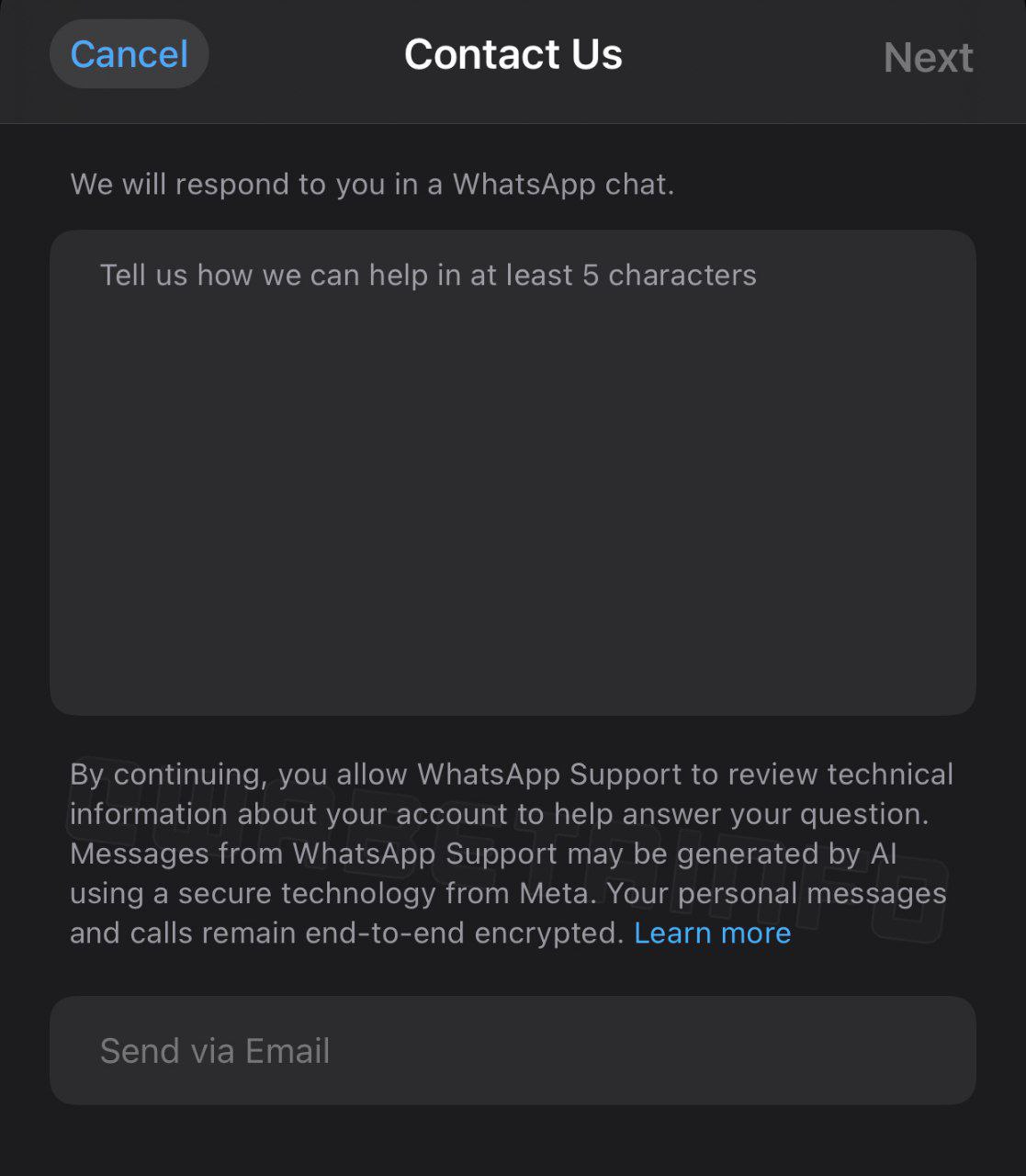Open the Learn more link
Image resolution: width=1026 pixels, height=1176 pixels.
click(712, 933)
